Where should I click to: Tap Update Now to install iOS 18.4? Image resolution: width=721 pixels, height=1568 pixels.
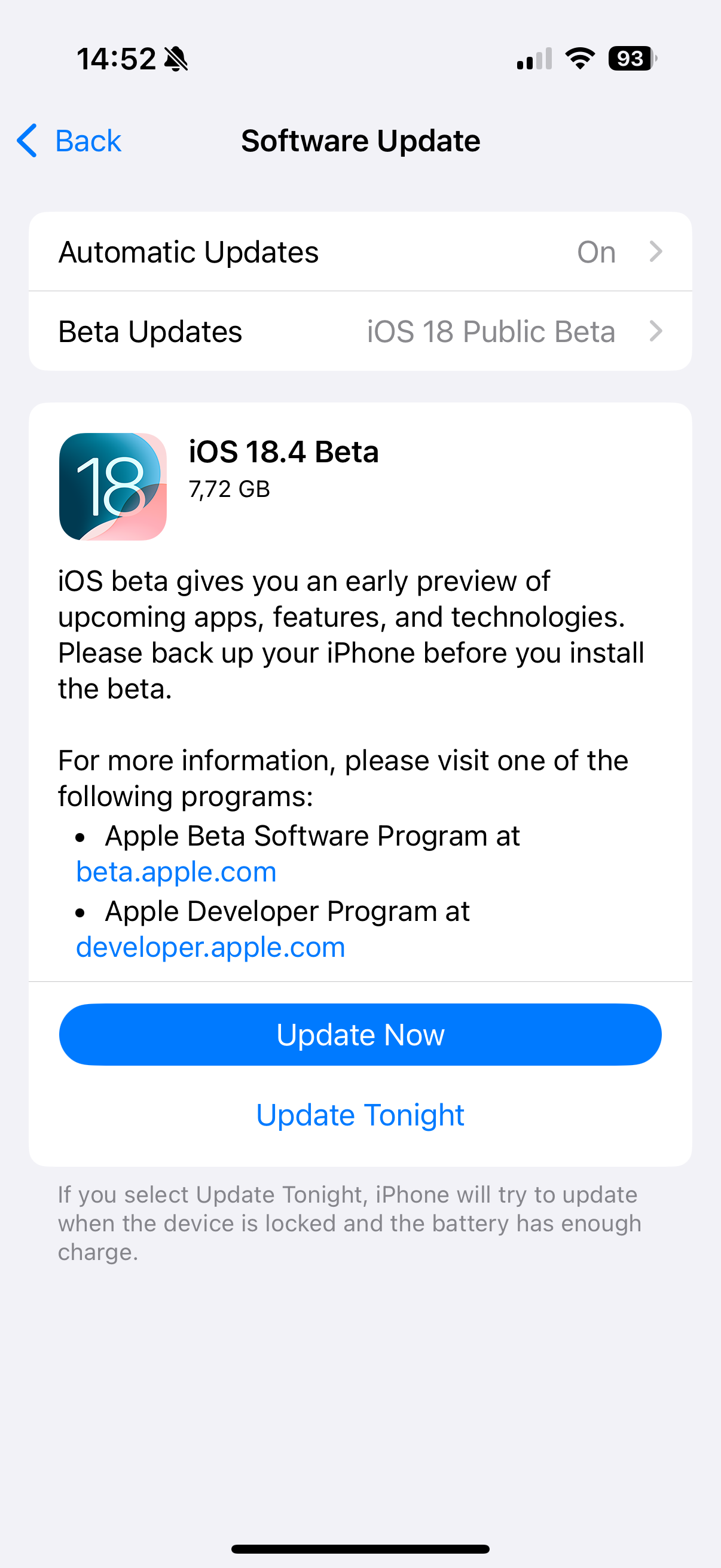pyautogui.click(x=360, y=1035)
